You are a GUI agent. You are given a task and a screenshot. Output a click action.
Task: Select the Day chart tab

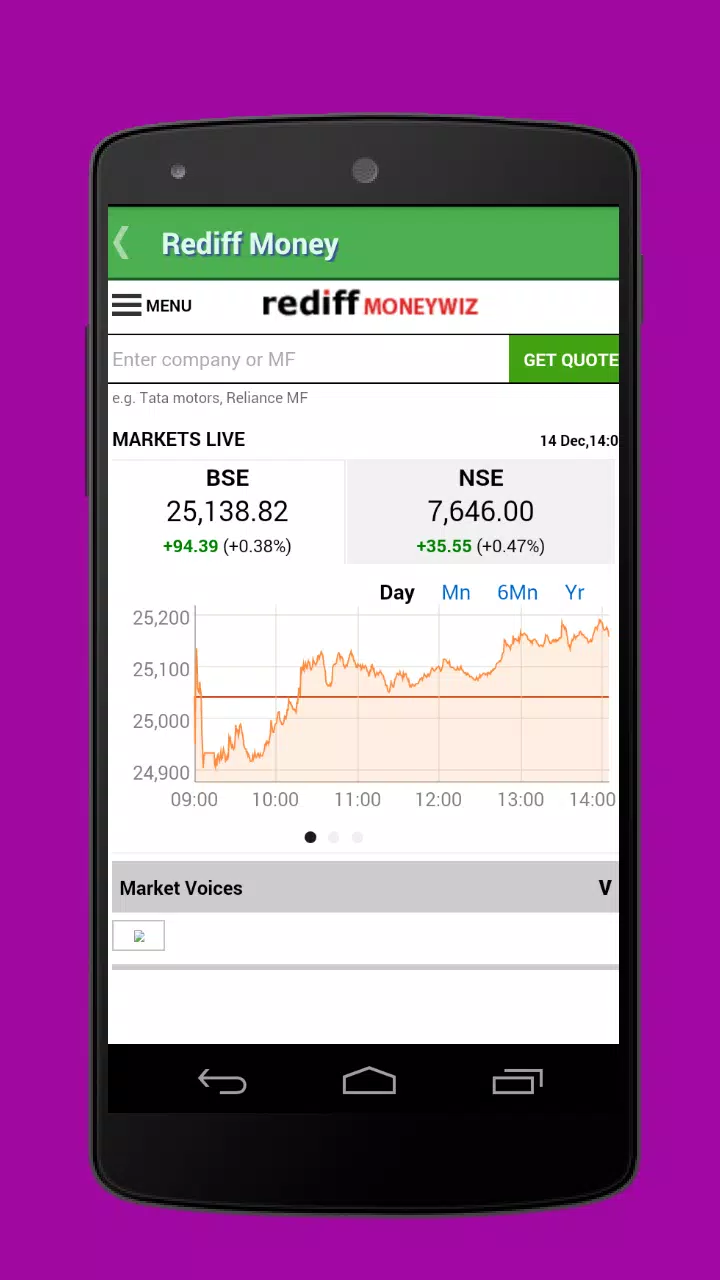397,592
